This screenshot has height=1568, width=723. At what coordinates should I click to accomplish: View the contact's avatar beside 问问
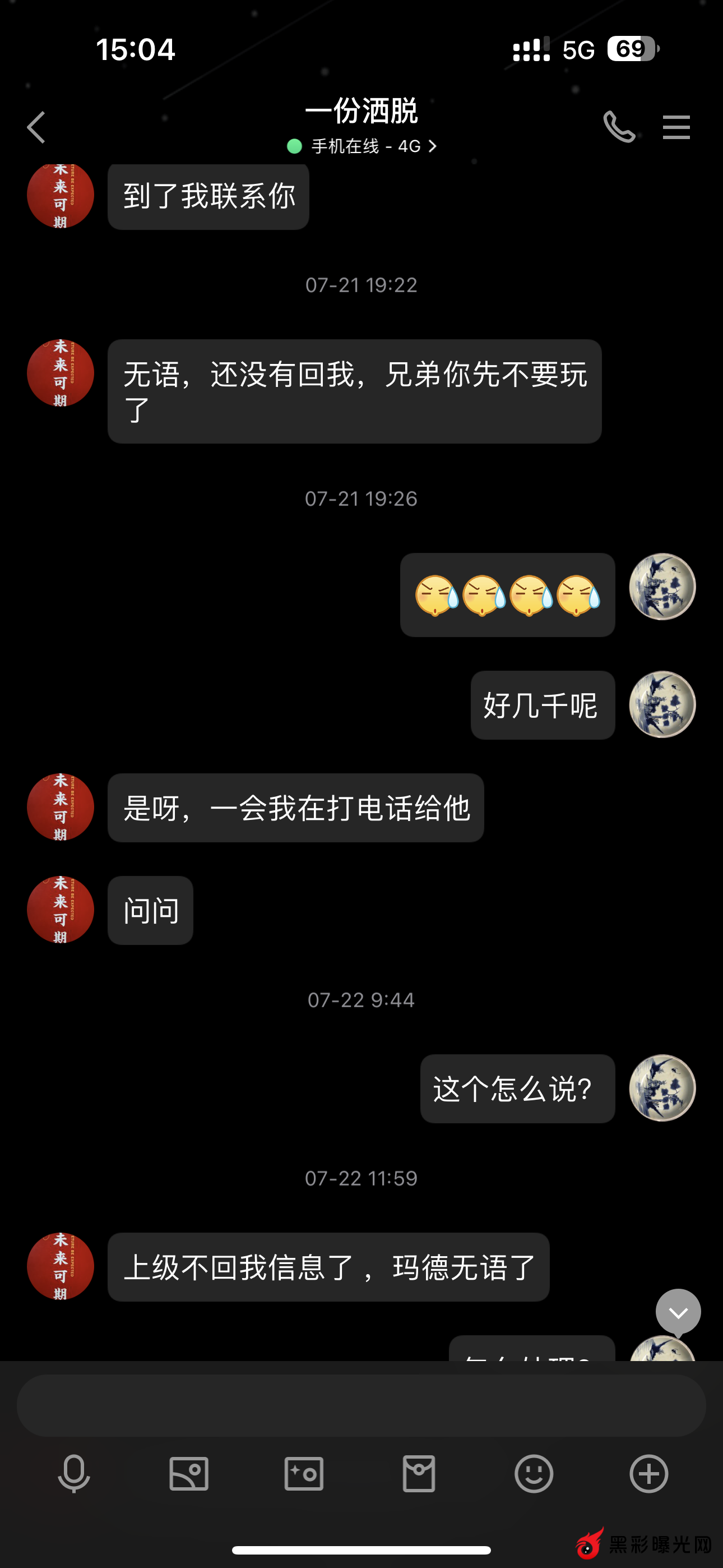[61, 910]
